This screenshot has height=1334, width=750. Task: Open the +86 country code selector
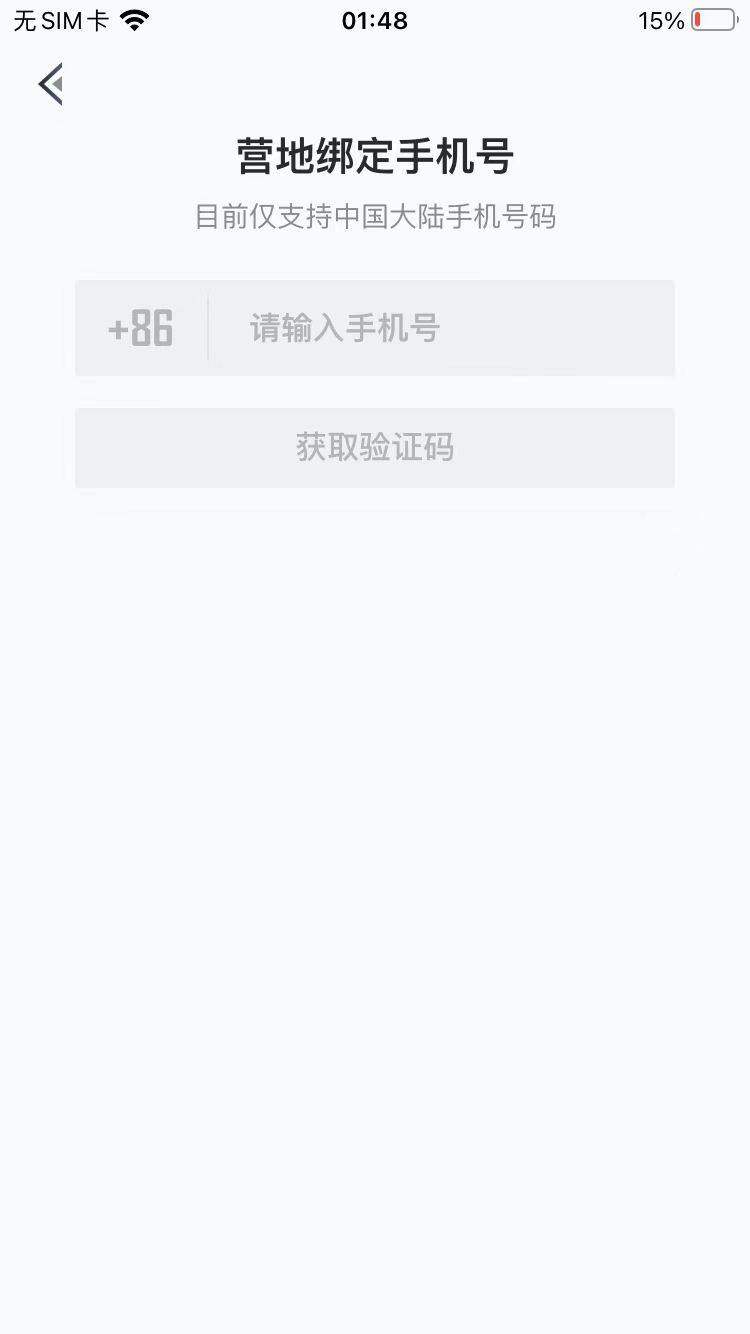coord(140,327)
